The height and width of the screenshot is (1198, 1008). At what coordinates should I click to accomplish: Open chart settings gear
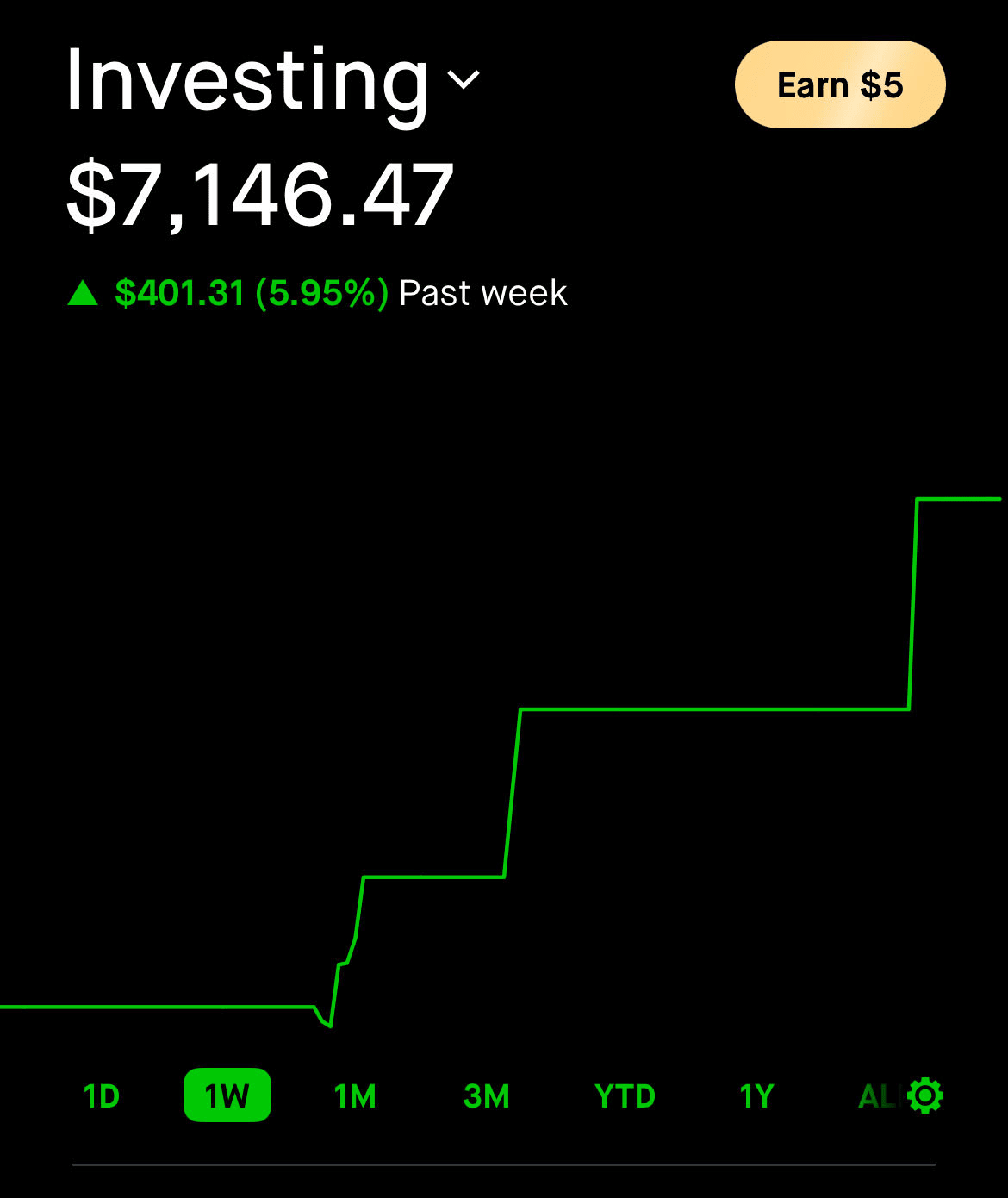925,1095
